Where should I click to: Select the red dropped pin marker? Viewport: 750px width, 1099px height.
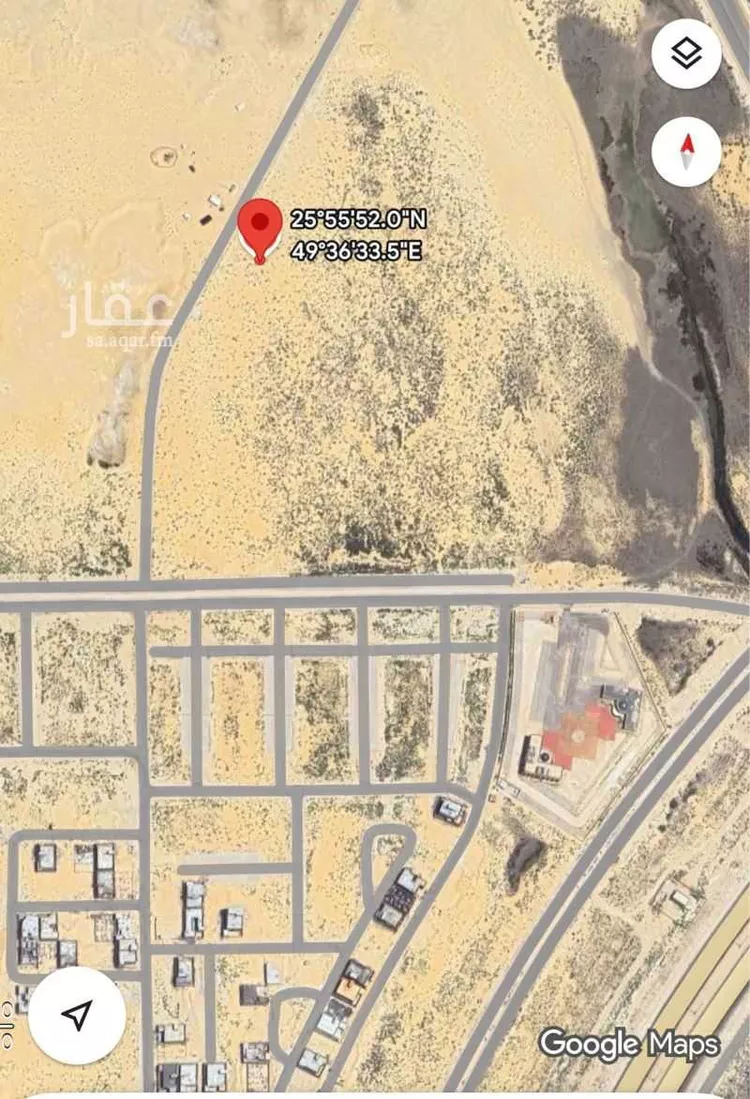tap(260, 226)
